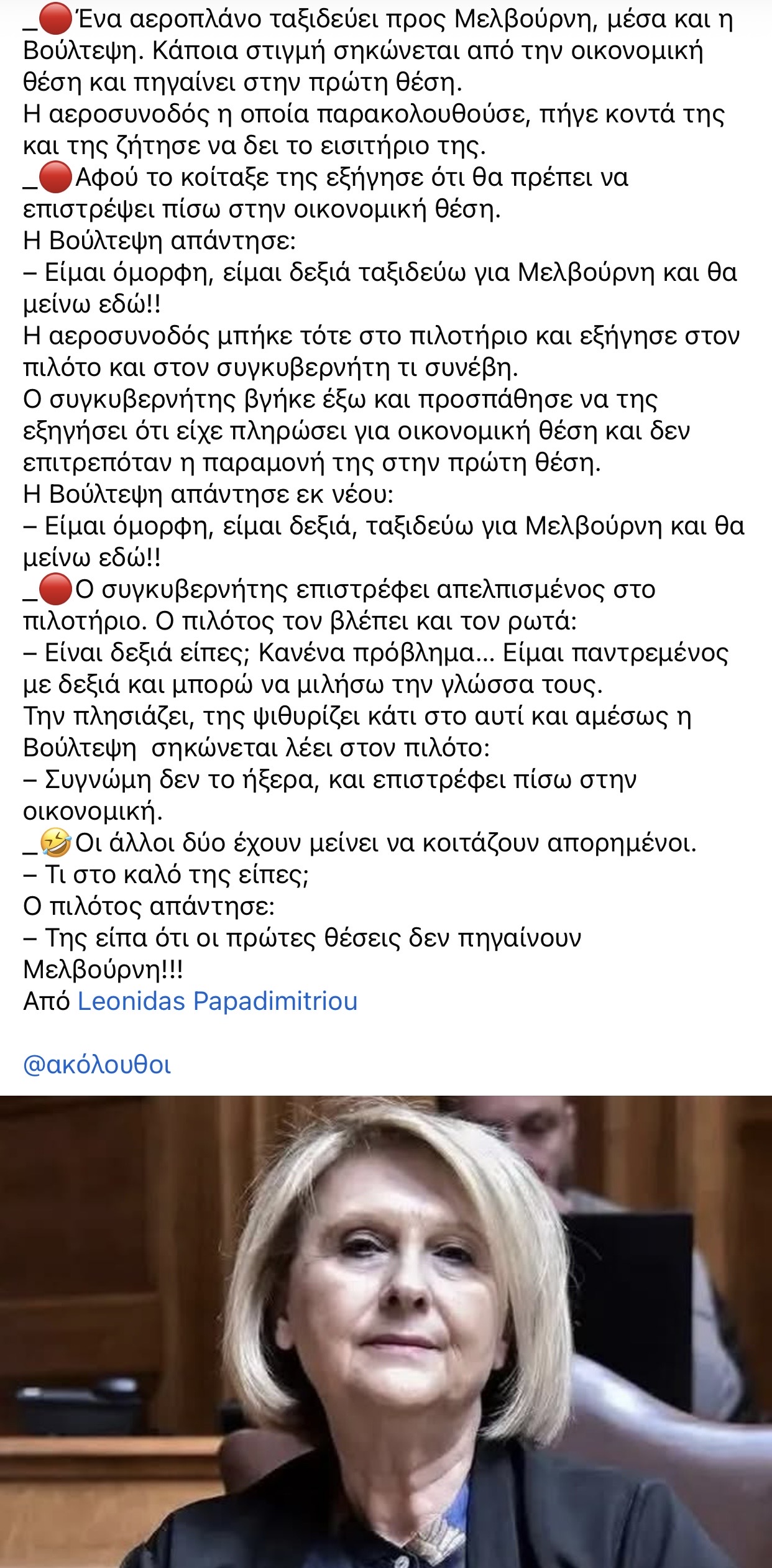
Task: Open the attached photo of the post
Action: pyautogui.click(x=386, y=1332)
